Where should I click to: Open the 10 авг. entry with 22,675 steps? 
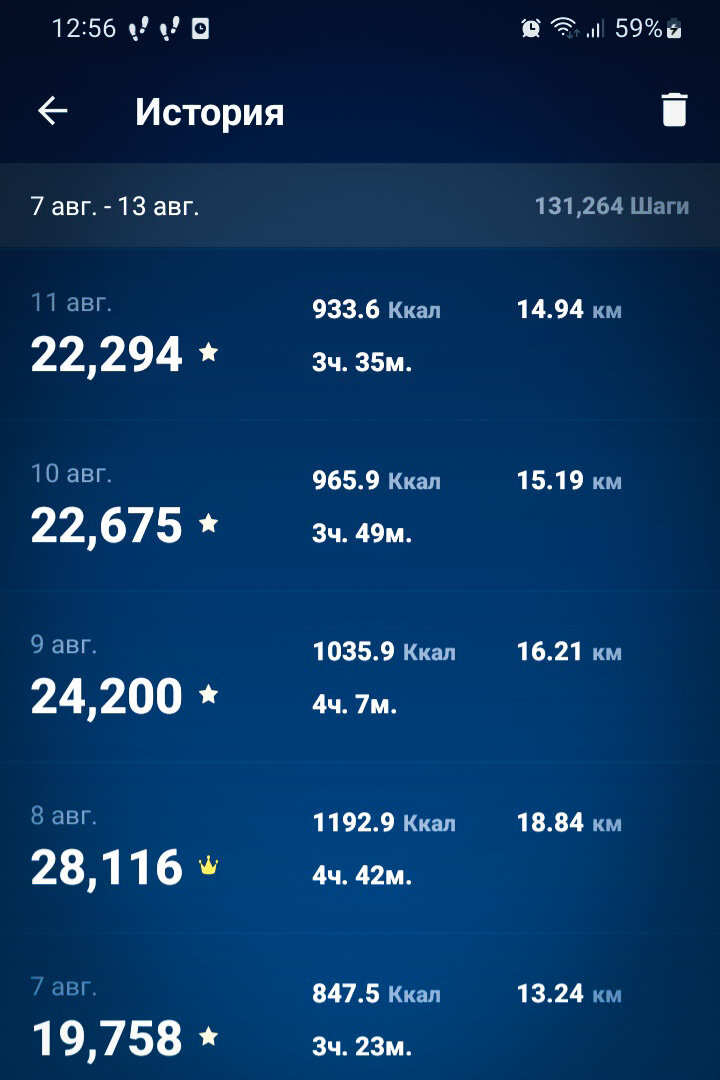point(360,506)
